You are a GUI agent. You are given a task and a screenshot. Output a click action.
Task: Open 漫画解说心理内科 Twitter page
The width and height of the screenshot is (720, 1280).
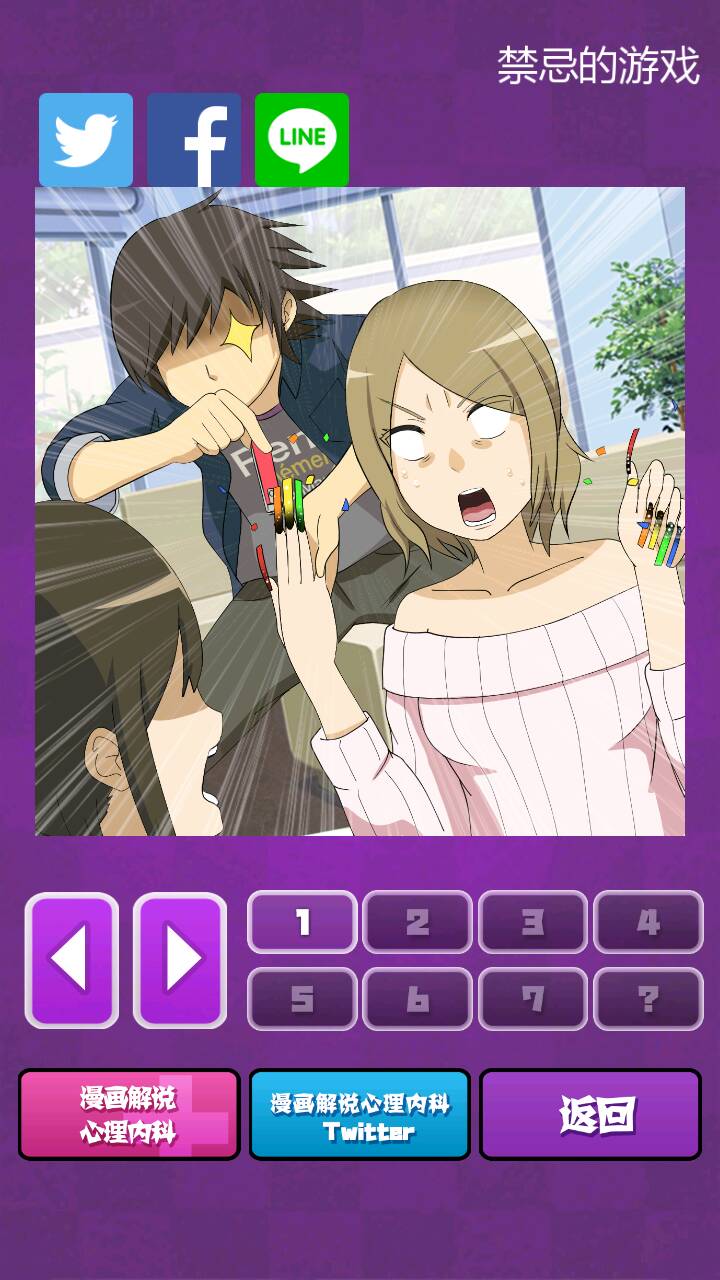pyautogui.click(x=360, y=1115)
